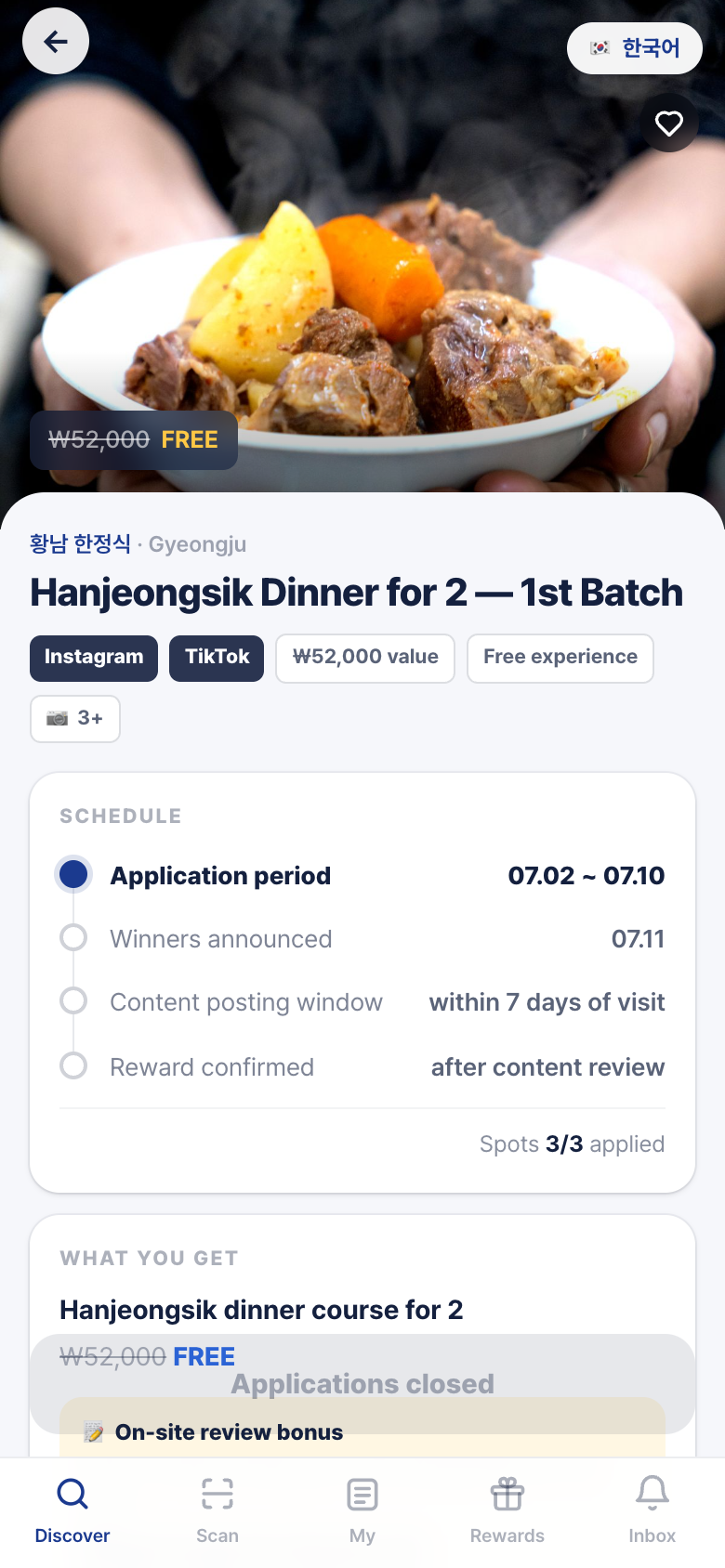Switch to the Discover tab

pyautogui.click(x=72, y=1510)
